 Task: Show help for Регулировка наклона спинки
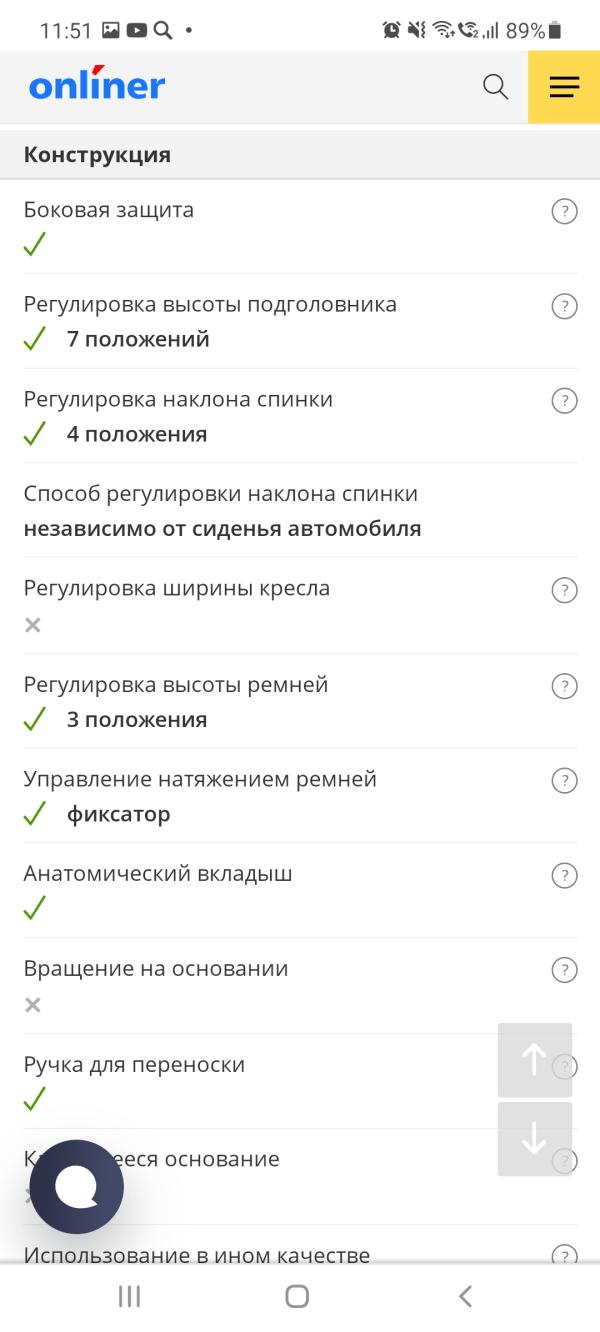(565, 401)
